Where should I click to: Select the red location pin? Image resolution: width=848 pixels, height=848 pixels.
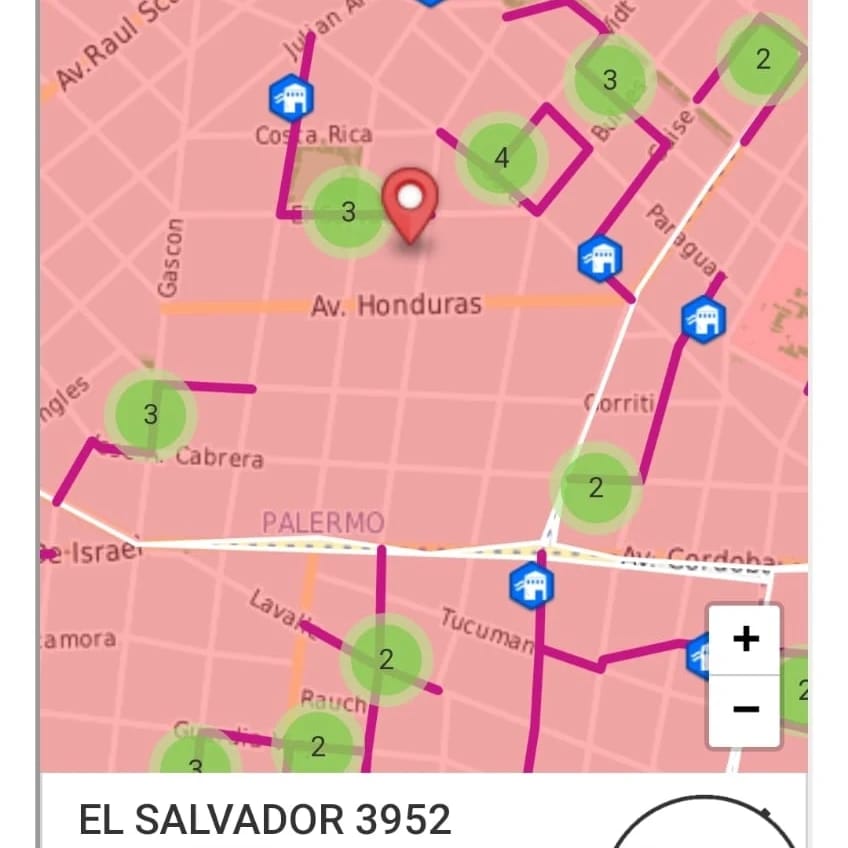[410, 200]
